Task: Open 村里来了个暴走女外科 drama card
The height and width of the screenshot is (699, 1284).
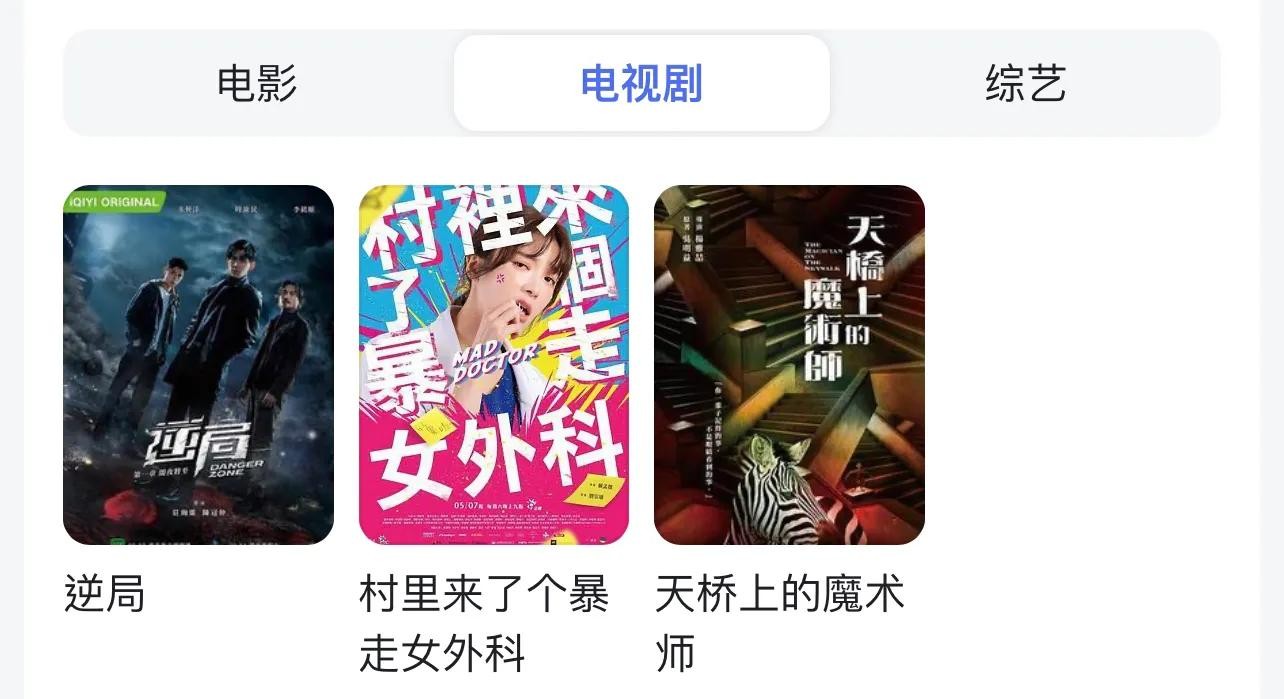Action: click(494, 365)
